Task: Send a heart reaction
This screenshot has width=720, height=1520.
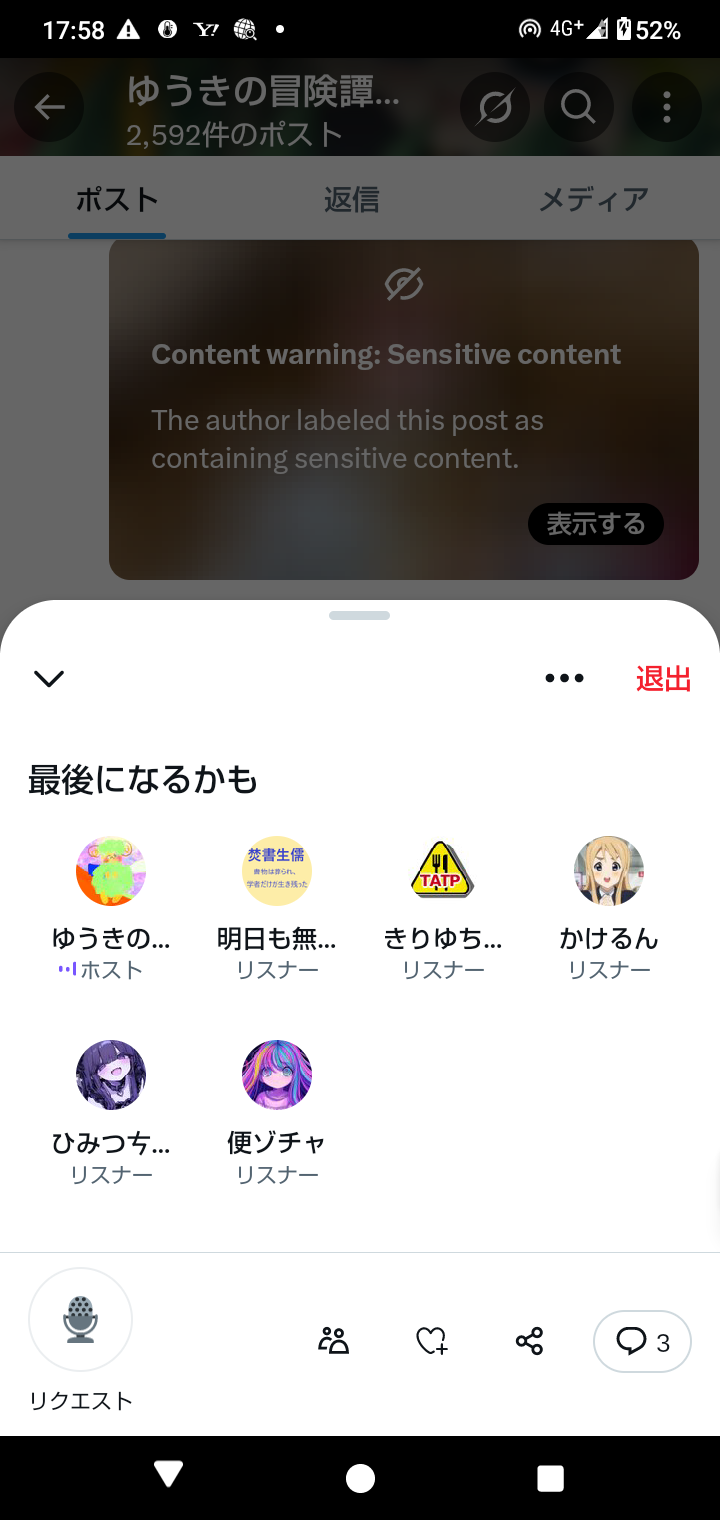Action: [x=431, y=1341]
